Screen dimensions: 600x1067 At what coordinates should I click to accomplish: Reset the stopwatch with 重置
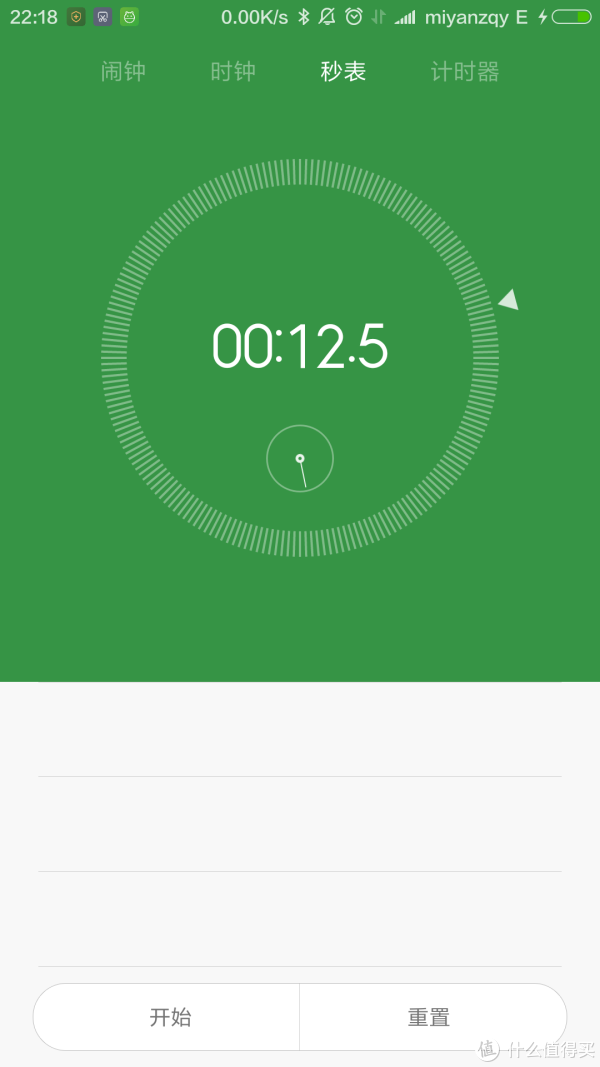pos(430,1017)
